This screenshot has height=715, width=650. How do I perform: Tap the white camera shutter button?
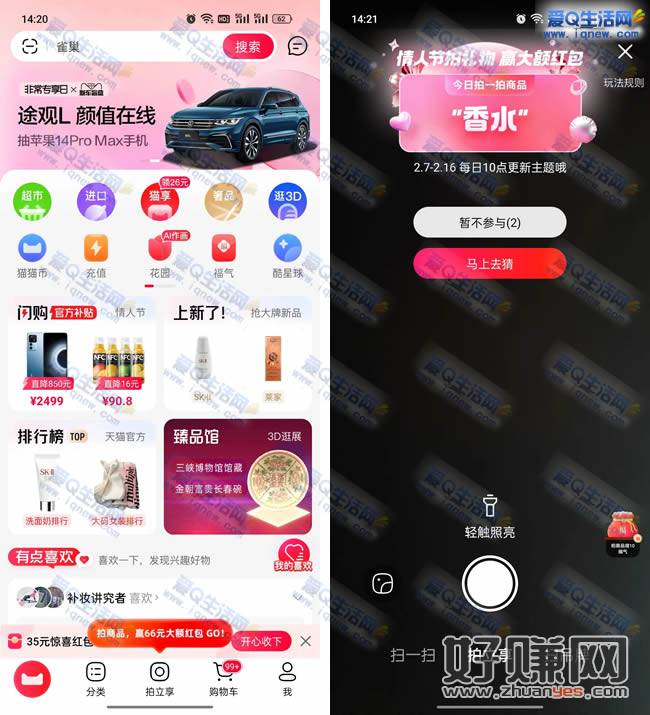(490, 583)
